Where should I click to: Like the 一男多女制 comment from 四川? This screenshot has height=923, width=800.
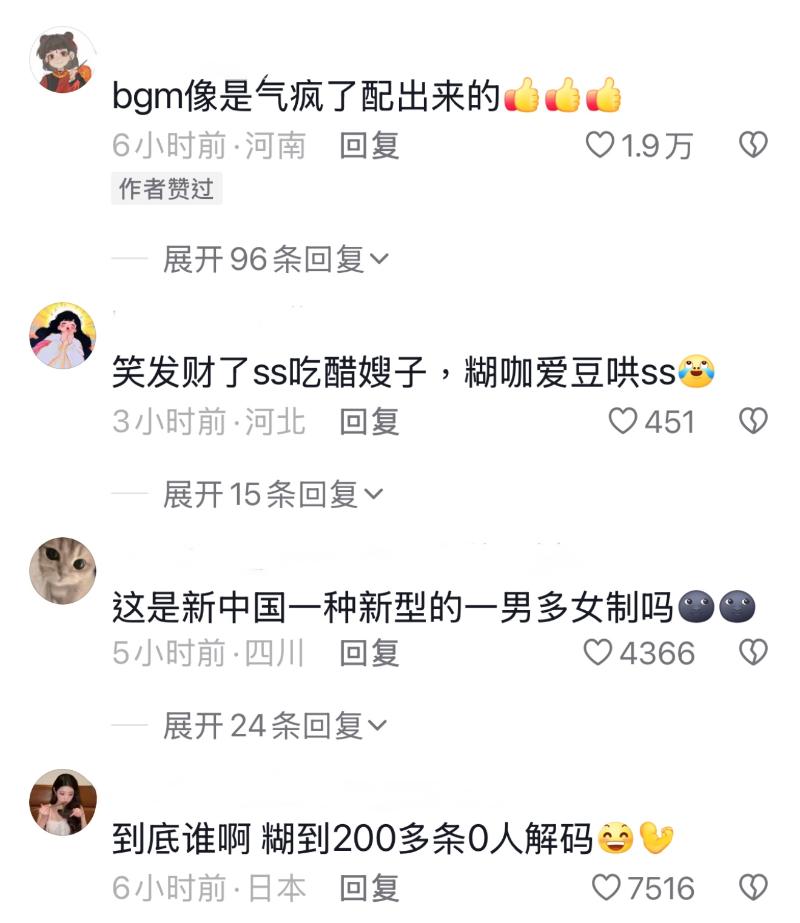click(x=598, y=653)
